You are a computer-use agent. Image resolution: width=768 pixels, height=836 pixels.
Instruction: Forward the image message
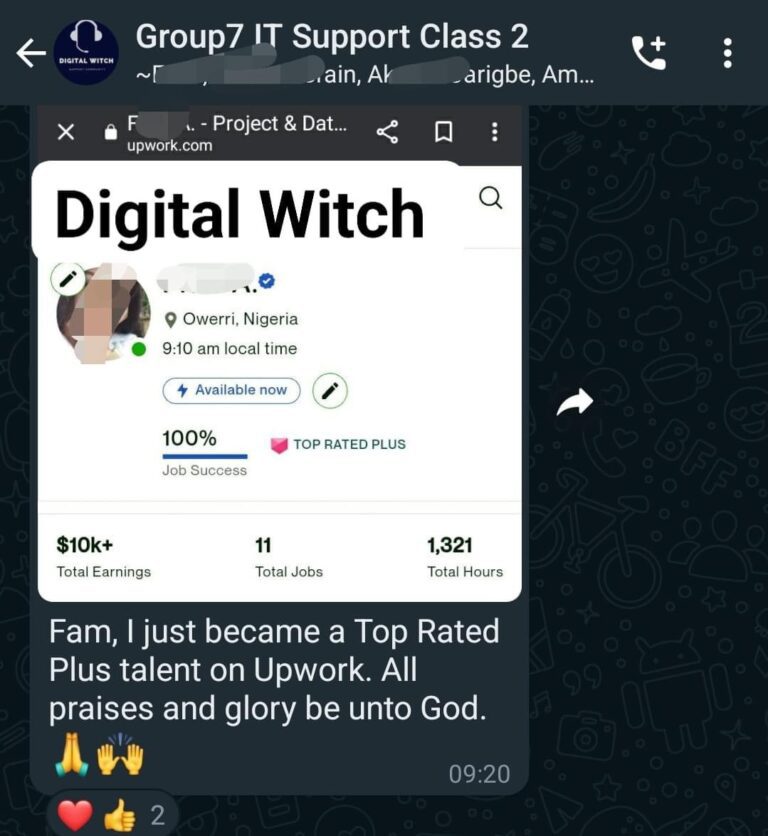pyautogui.click(x=575, y=402)
